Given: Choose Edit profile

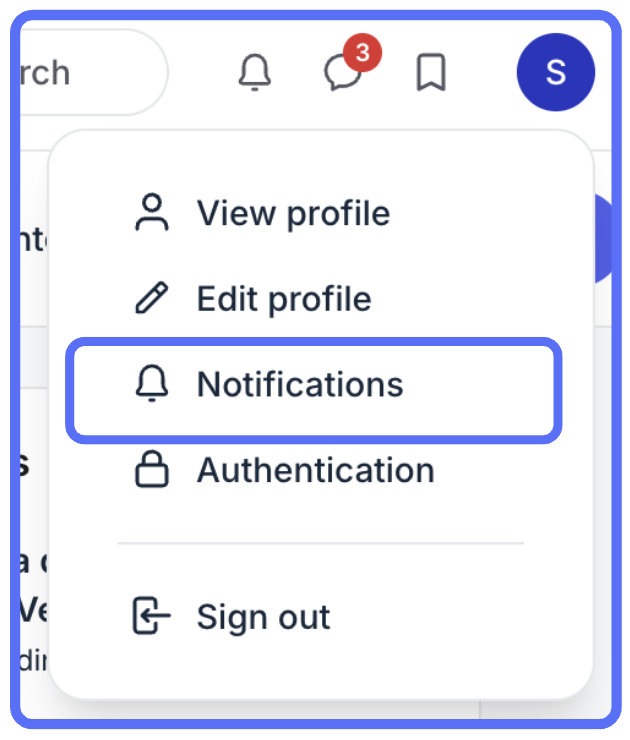Looking at the screenshot, I should (x=283, y=299).
